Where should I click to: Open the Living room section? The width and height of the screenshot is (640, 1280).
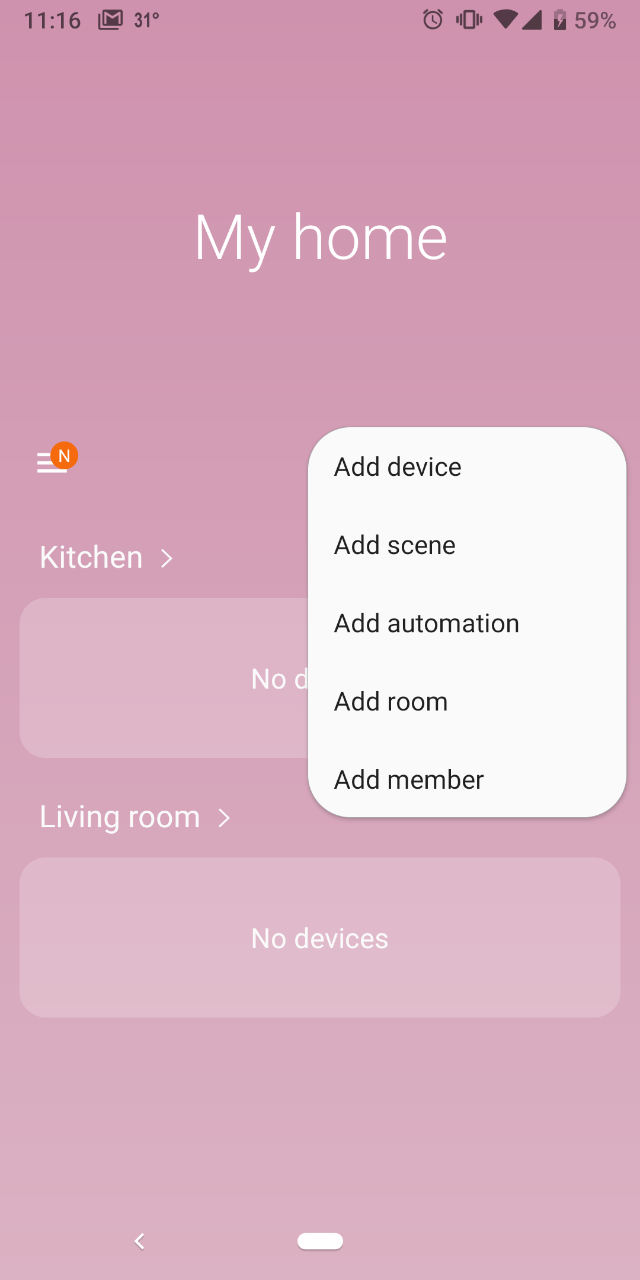click(x=135, y=817)
